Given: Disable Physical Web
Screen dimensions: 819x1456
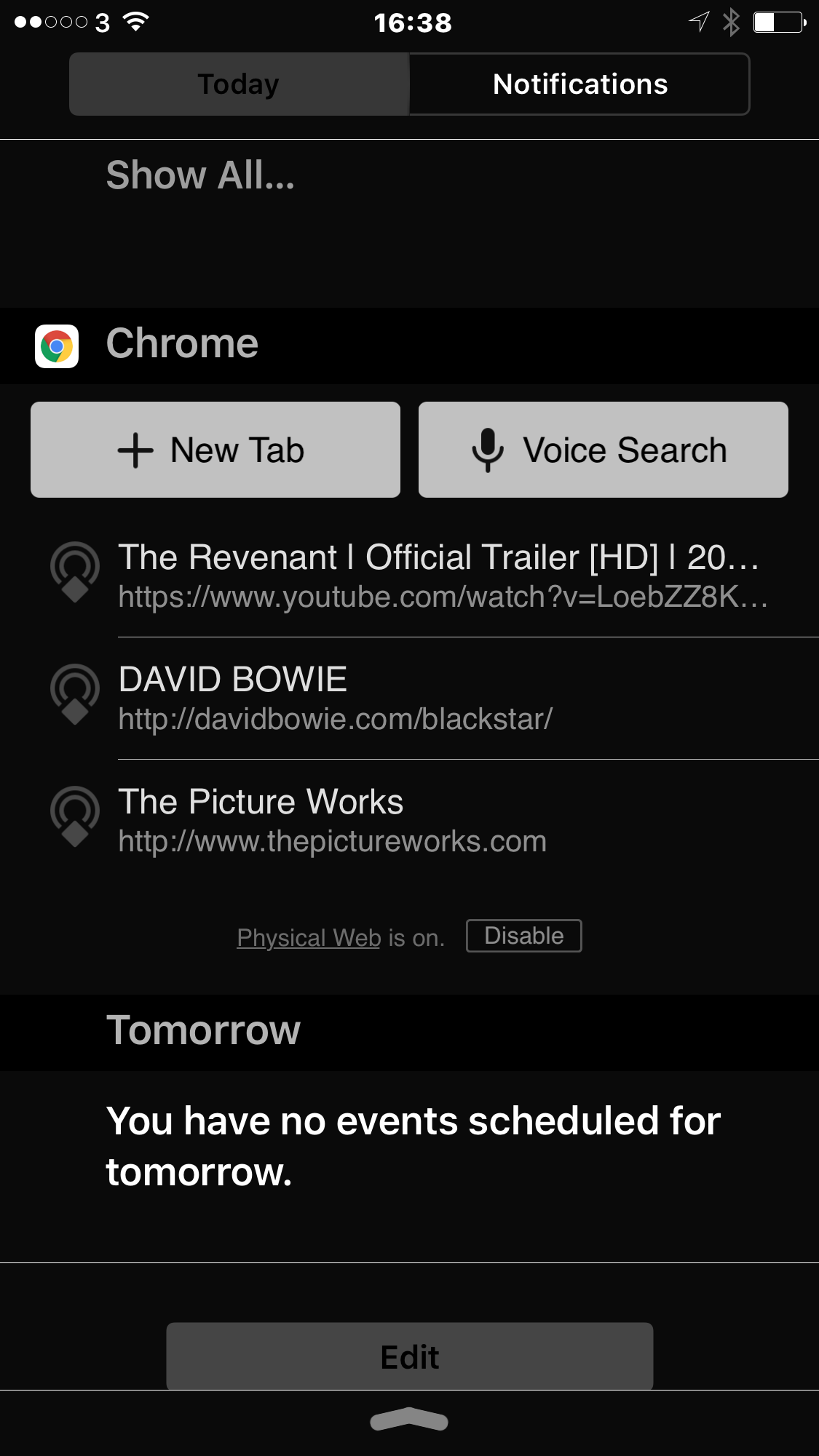Looking at the screenshot, I should [x=524, y=936].
